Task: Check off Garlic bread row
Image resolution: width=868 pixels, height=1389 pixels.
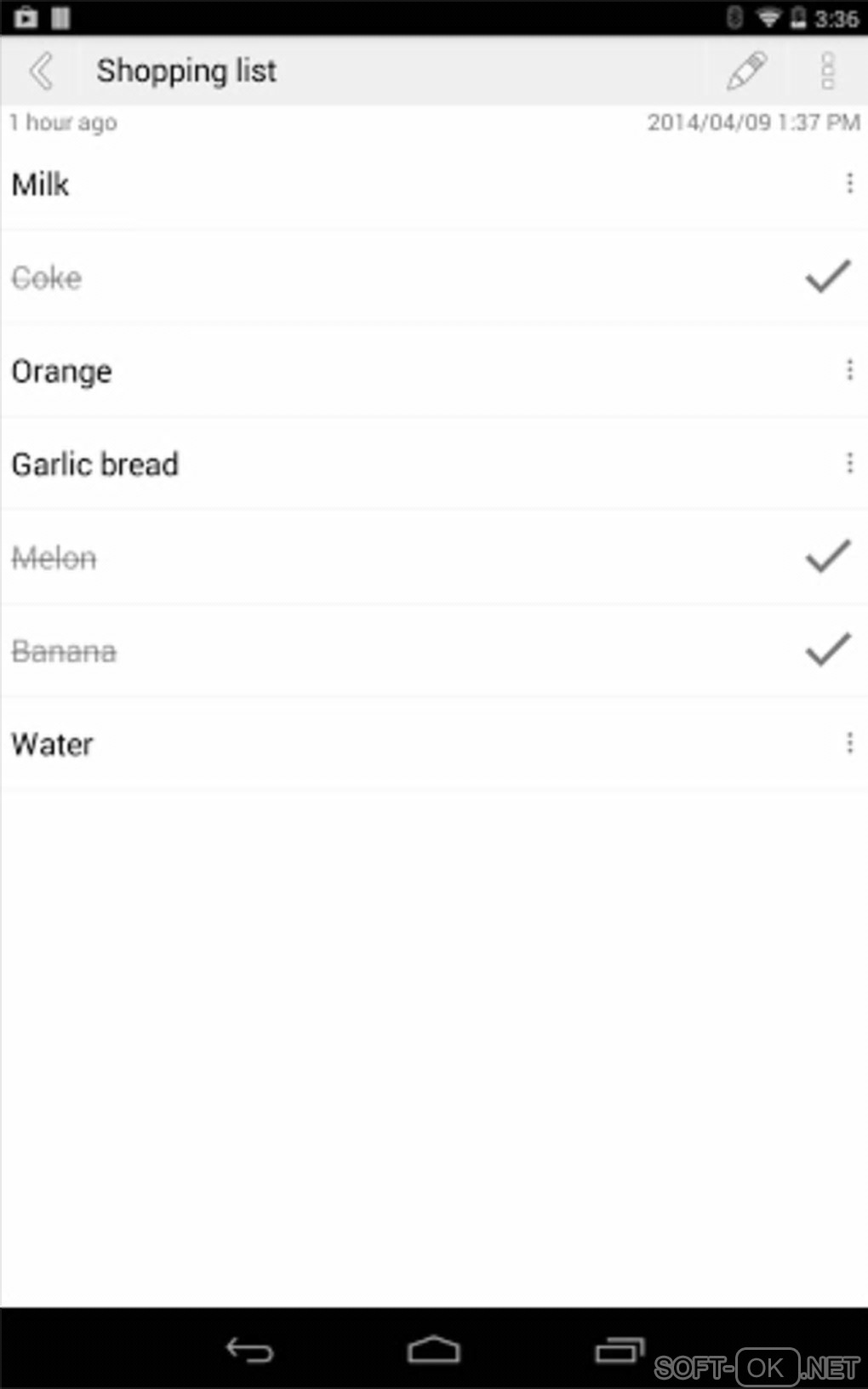Action: pos(94,465)
